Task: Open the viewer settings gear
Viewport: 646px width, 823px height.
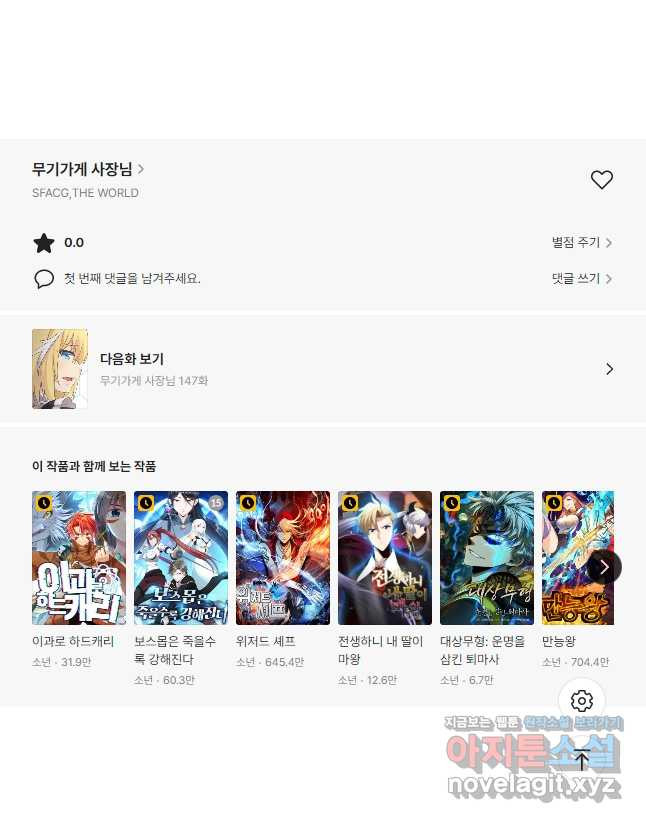Action: tap(582, 701)
